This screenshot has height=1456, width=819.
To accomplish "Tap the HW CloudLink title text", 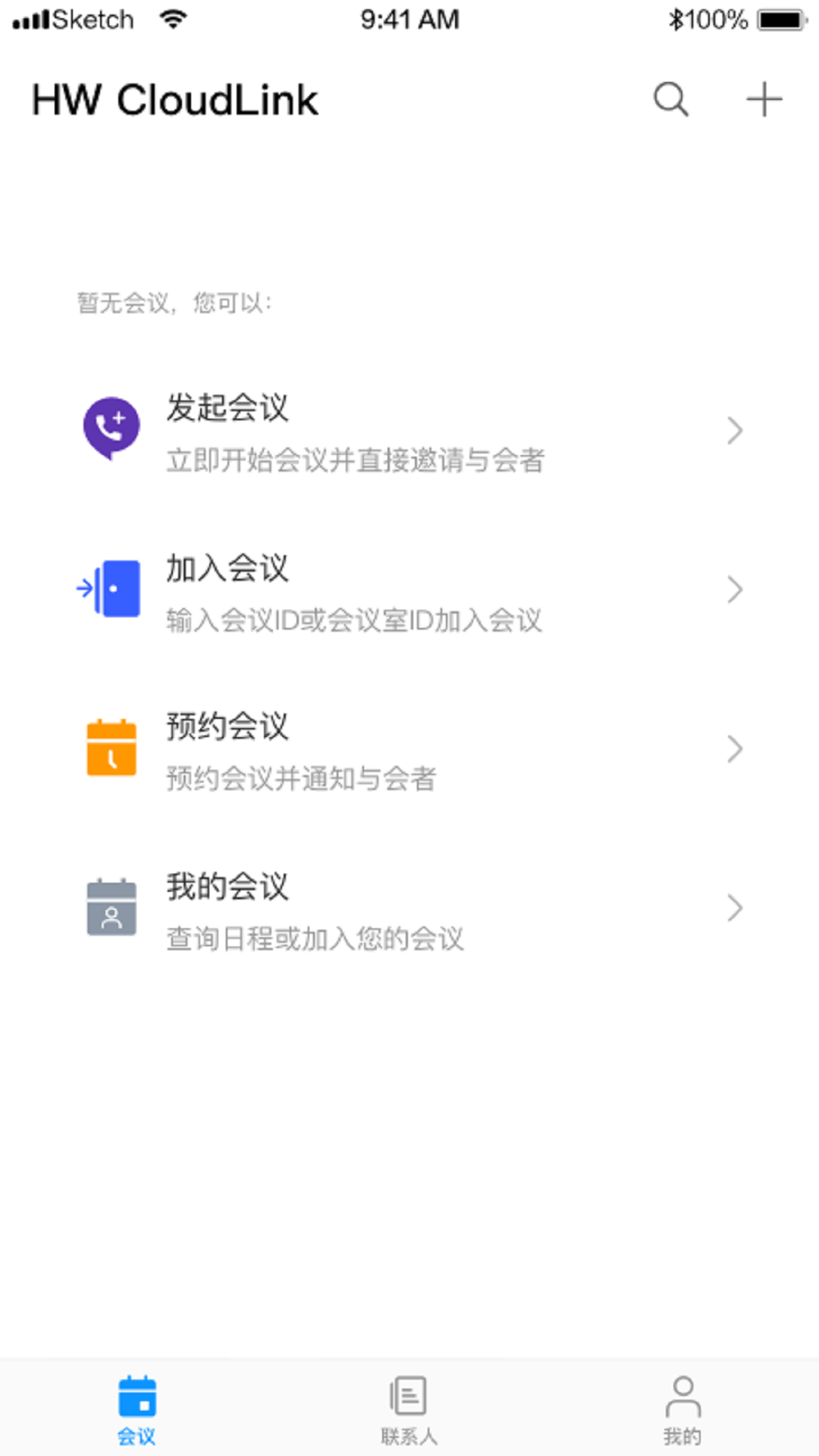I will click(x=174, y=99).
